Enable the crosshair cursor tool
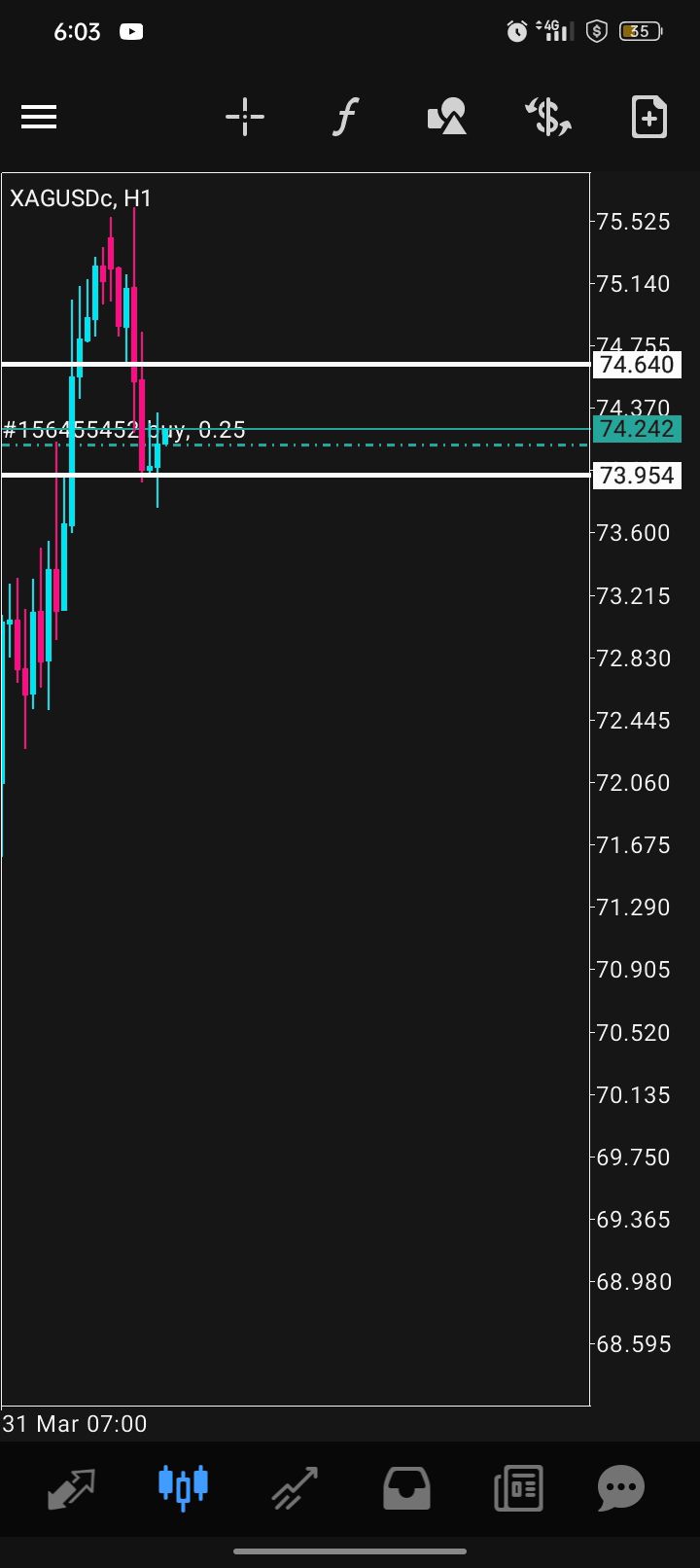 coord(244,118)
